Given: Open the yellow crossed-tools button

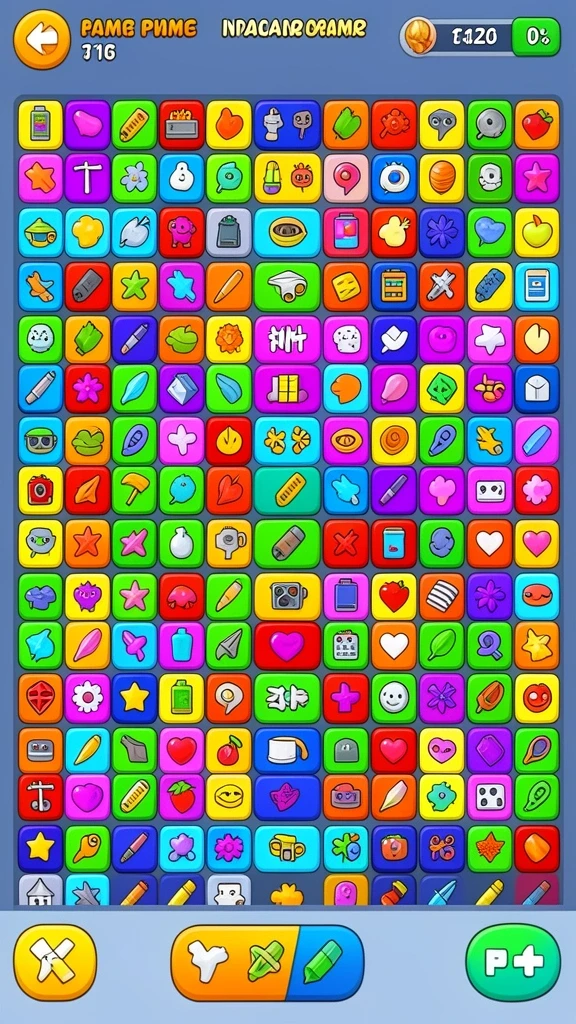Looking at the screenshot, I should pos(55,962).
